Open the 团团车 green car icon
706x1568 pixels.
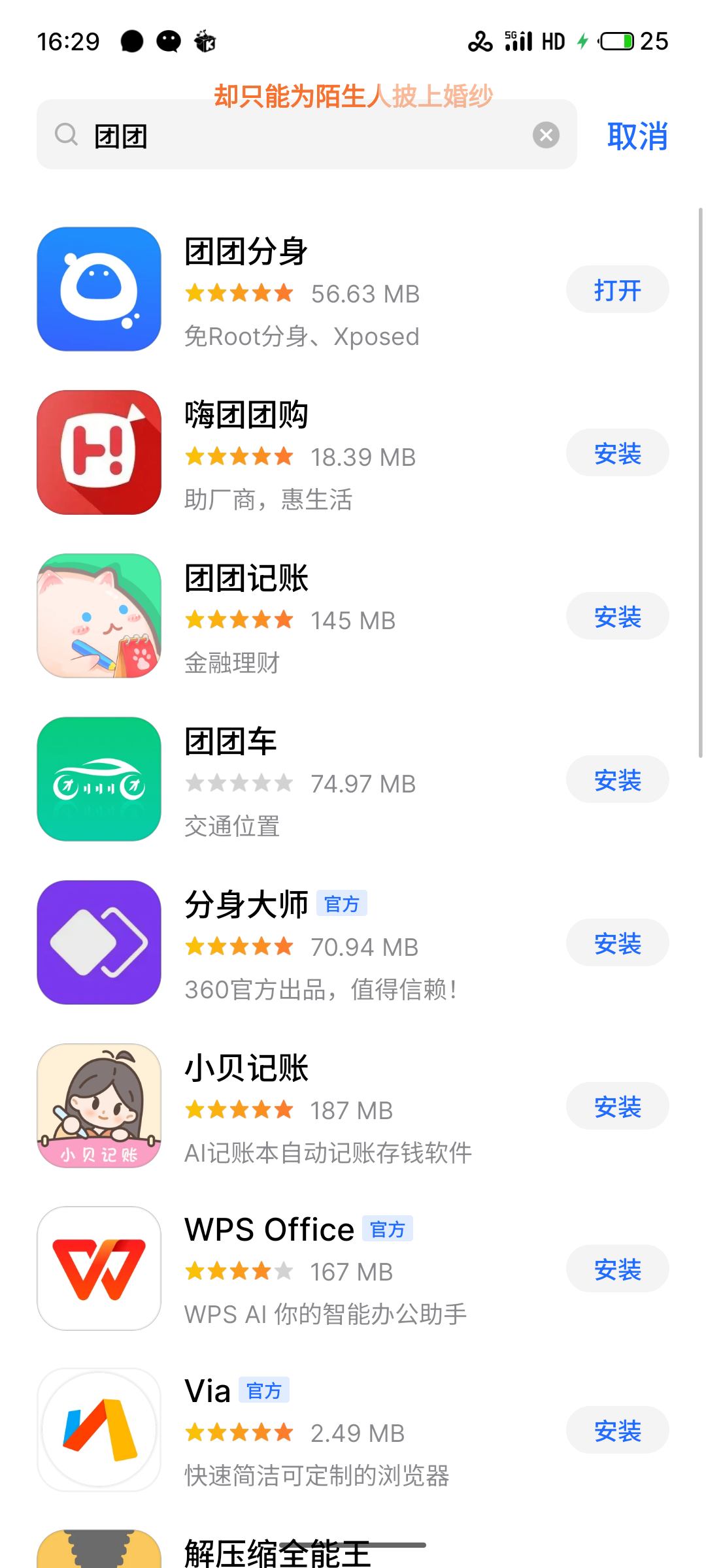click(98, 779)
